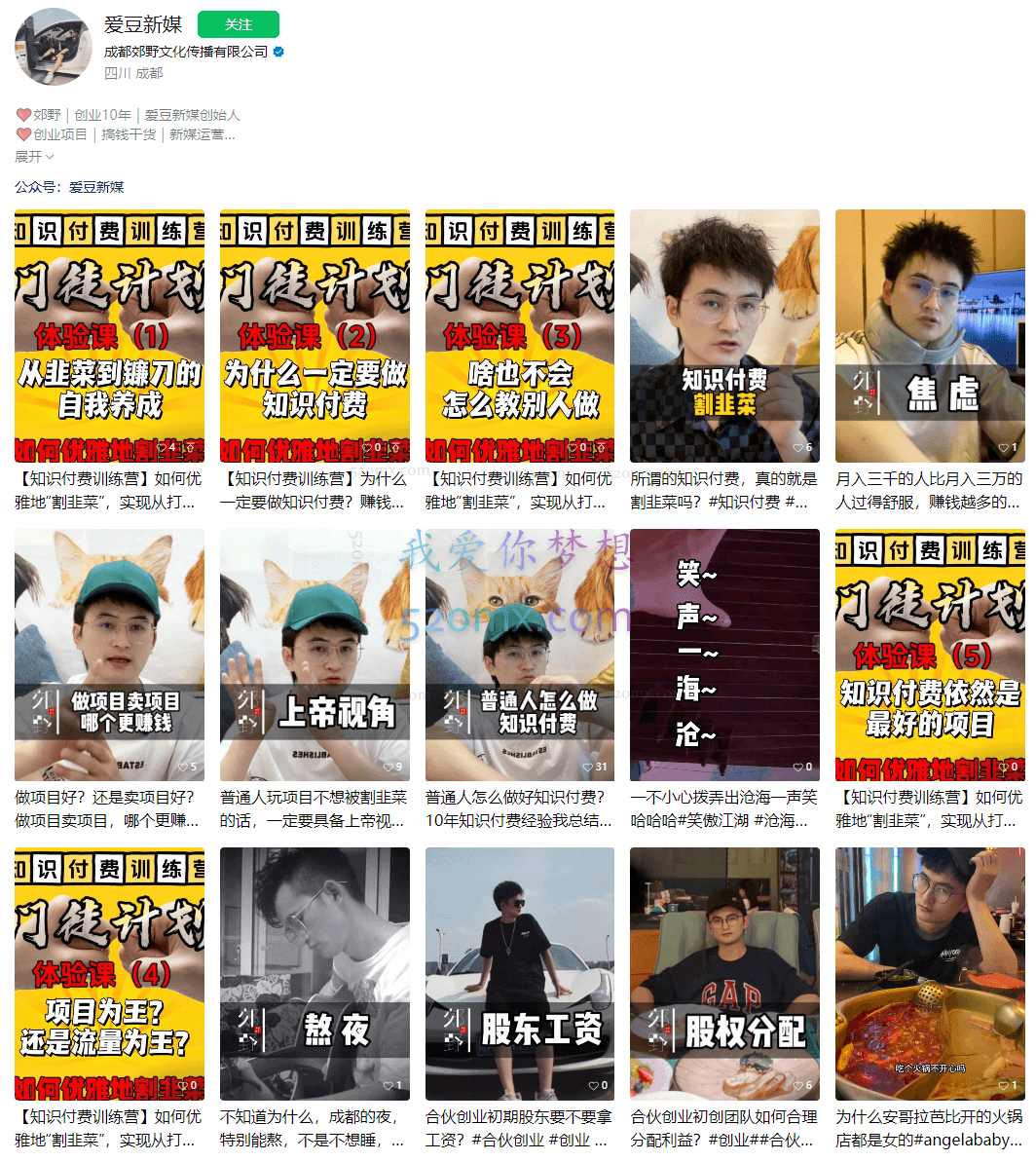Open the 做项目卖项目哪个更赚钱 video
The height and width of the screenshot is (1162, 1036).
109,655
